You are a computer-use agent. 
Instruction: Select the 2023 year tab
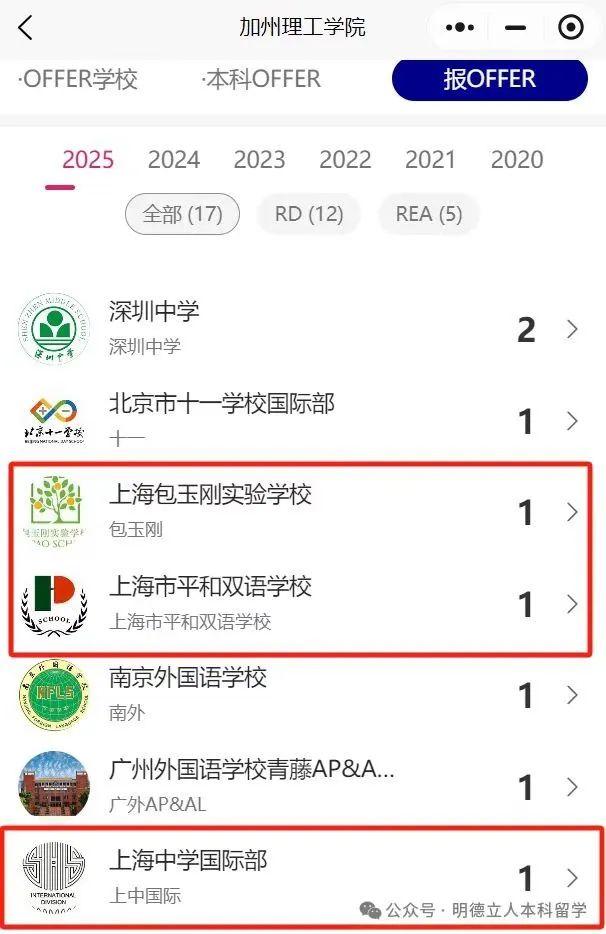tap(260, 160)
